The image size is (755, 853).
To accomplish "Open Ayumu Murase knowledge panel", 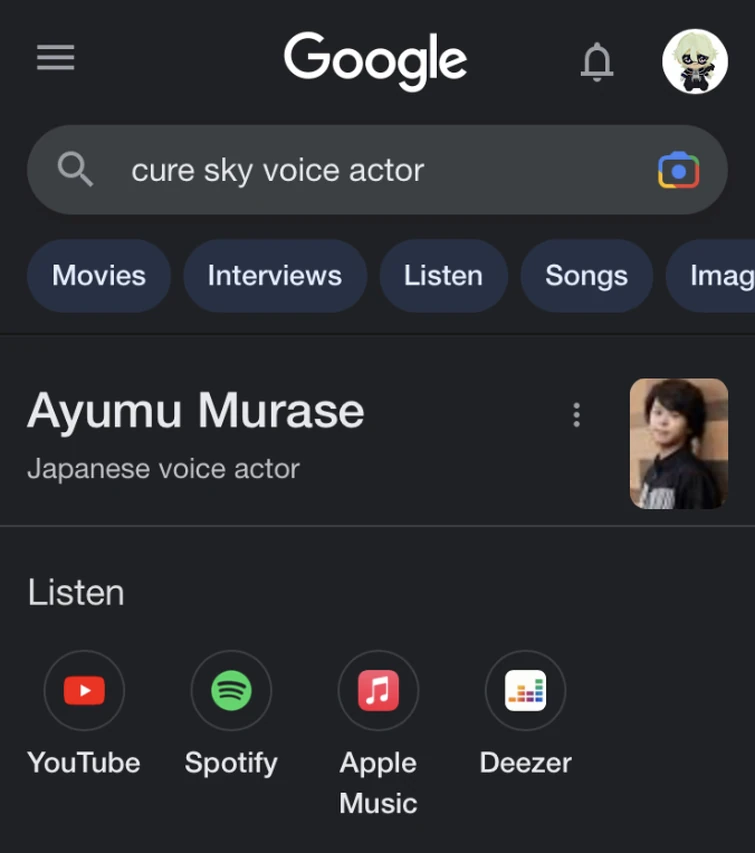I will click(196, 410).
